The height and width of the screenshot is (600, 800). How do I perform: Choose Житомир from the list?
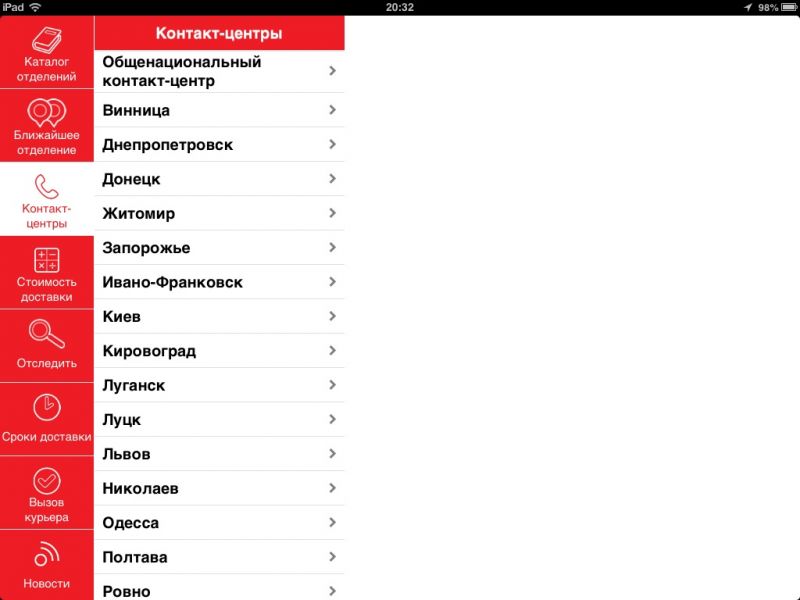219,213
